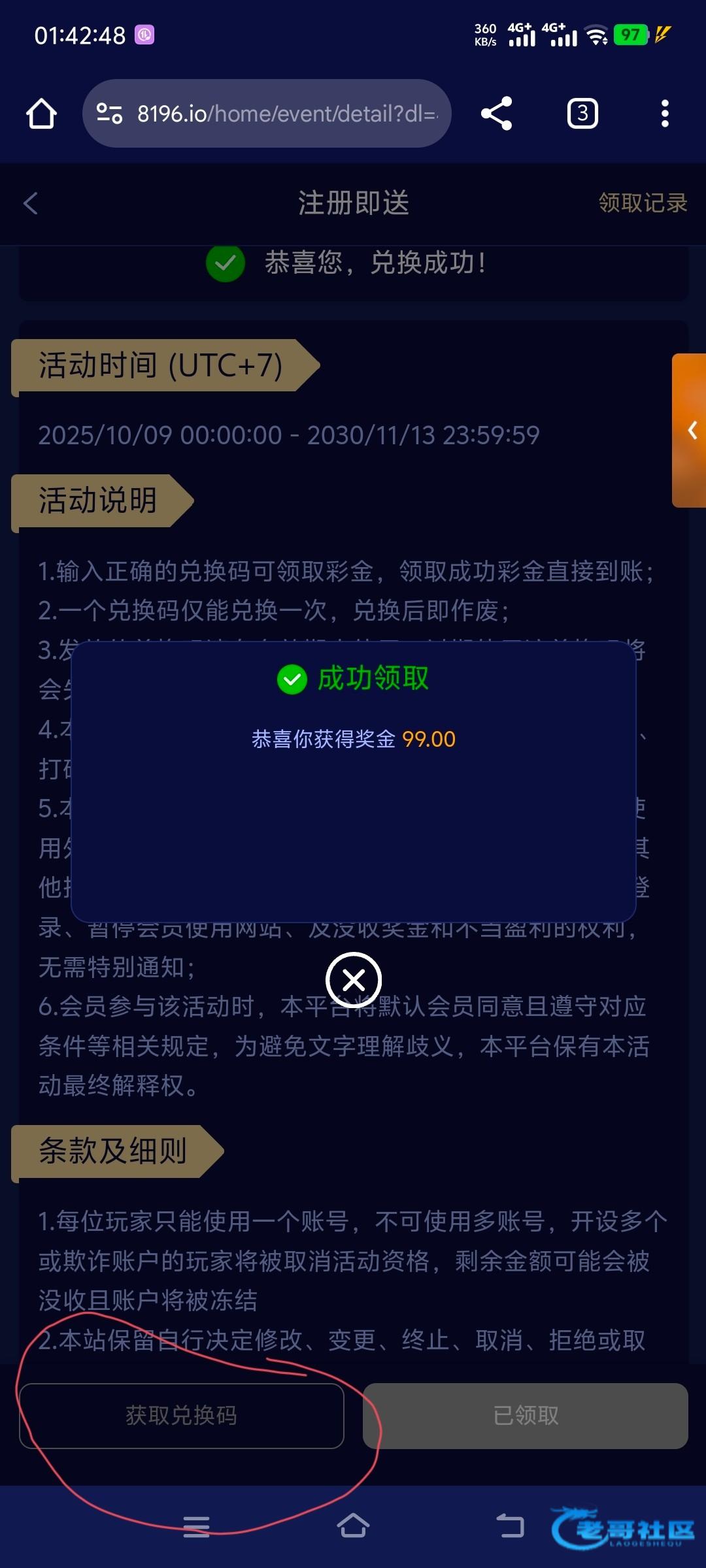Open 领取记录 claim history

click(x=643, y=203)
